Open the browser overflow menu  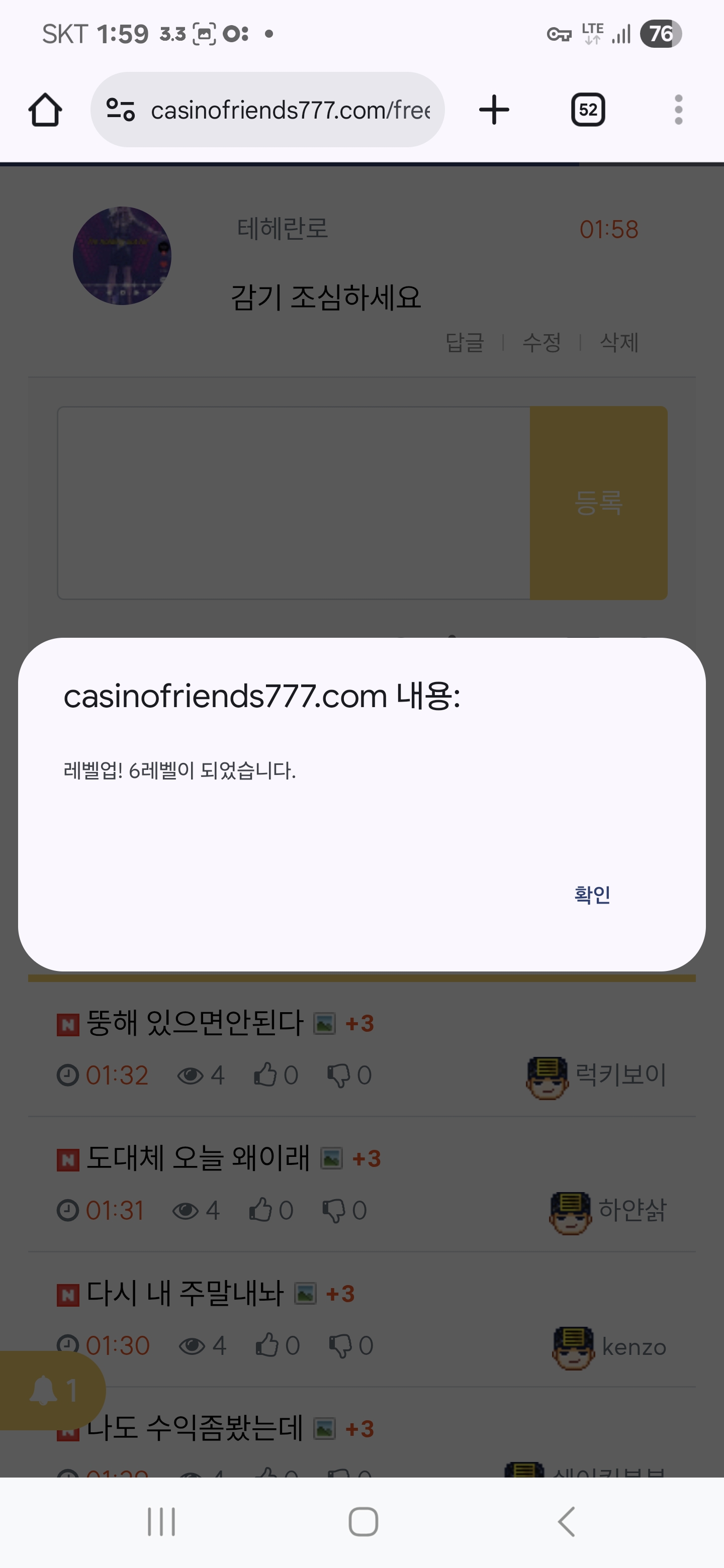(x=678, y=110)
